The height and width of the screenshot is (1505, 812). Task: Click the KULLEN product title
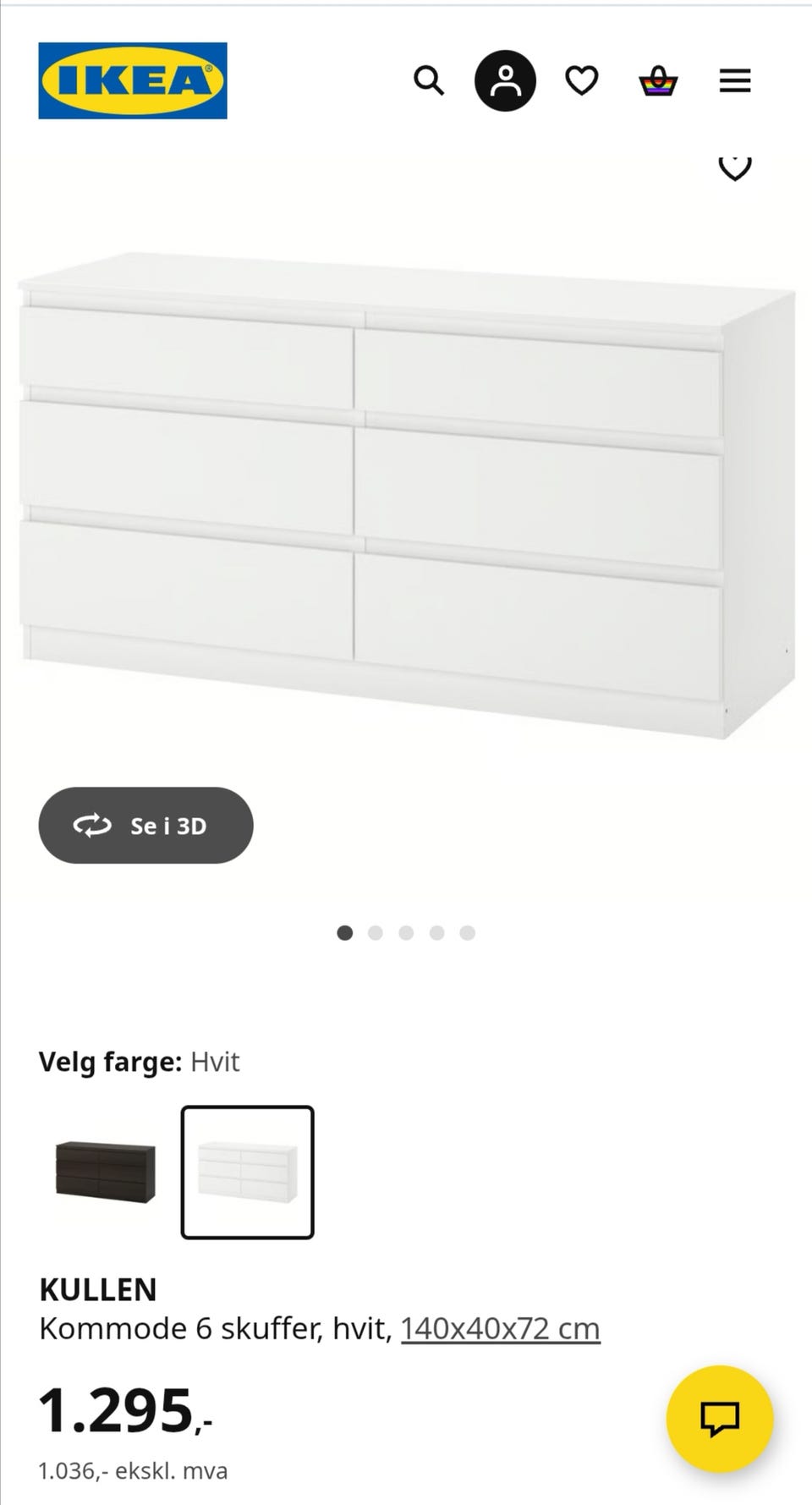point(97,1289)
